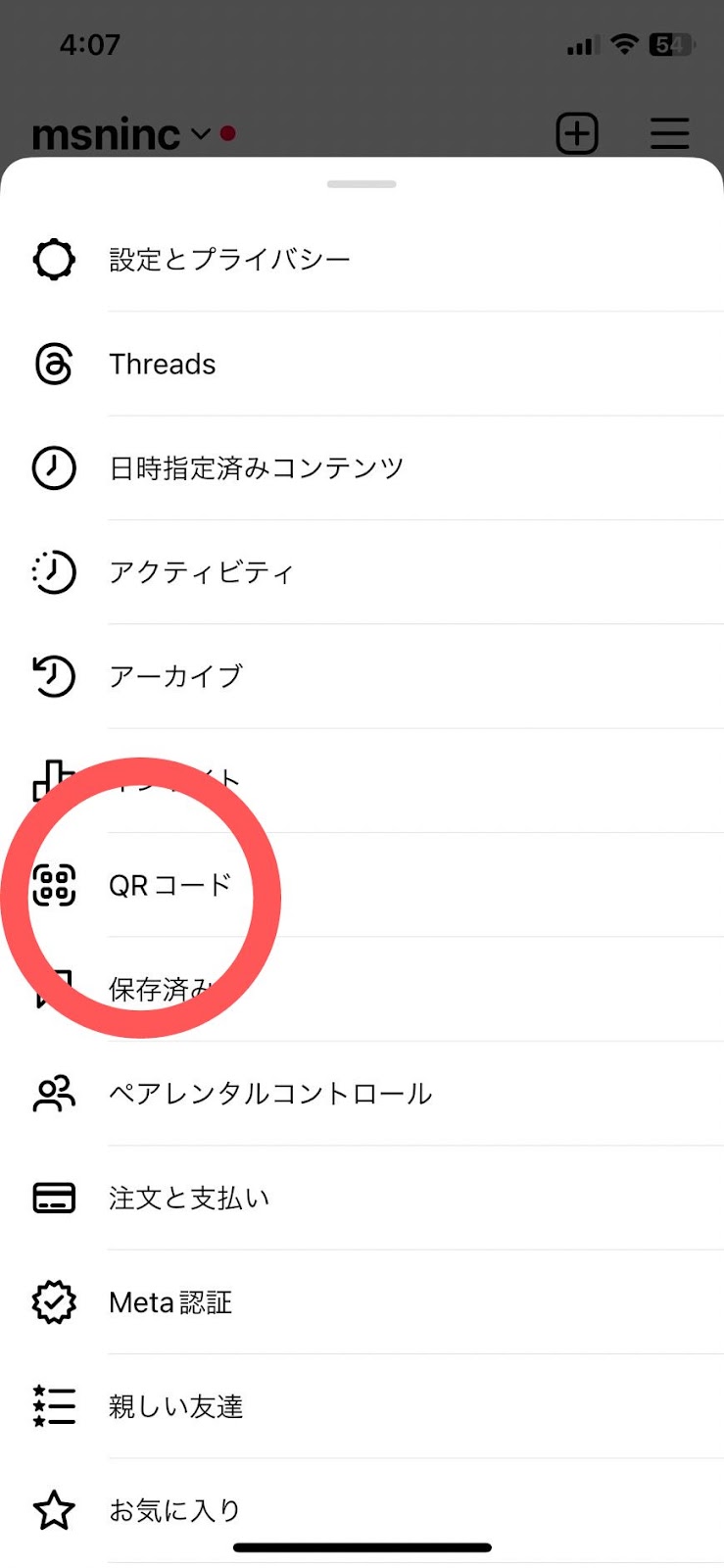Viewport: 724px width, 1568px height.
Task: Tap the create new post plus icon
Action: [577, 133]
